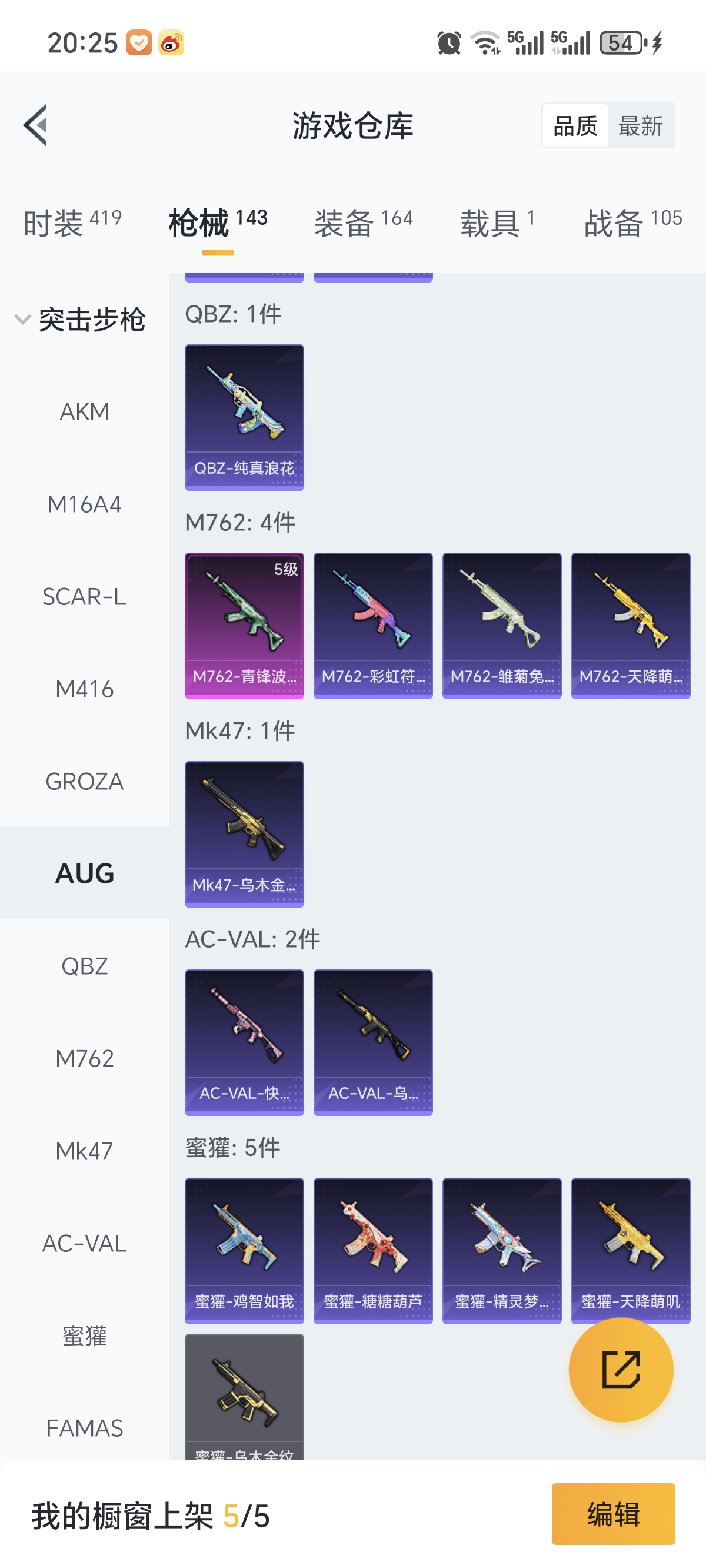Select M416 in the weapon list

tap(85, 689)
